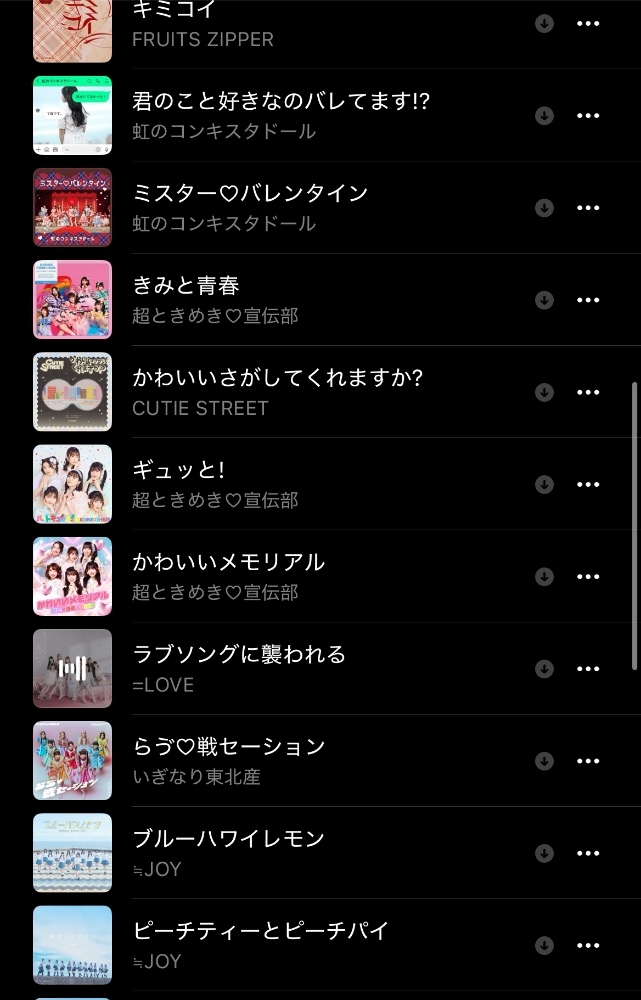This screenshot has width=641, height=1000.
Task: Open more options for キミコイ
Action: (588, 24)
